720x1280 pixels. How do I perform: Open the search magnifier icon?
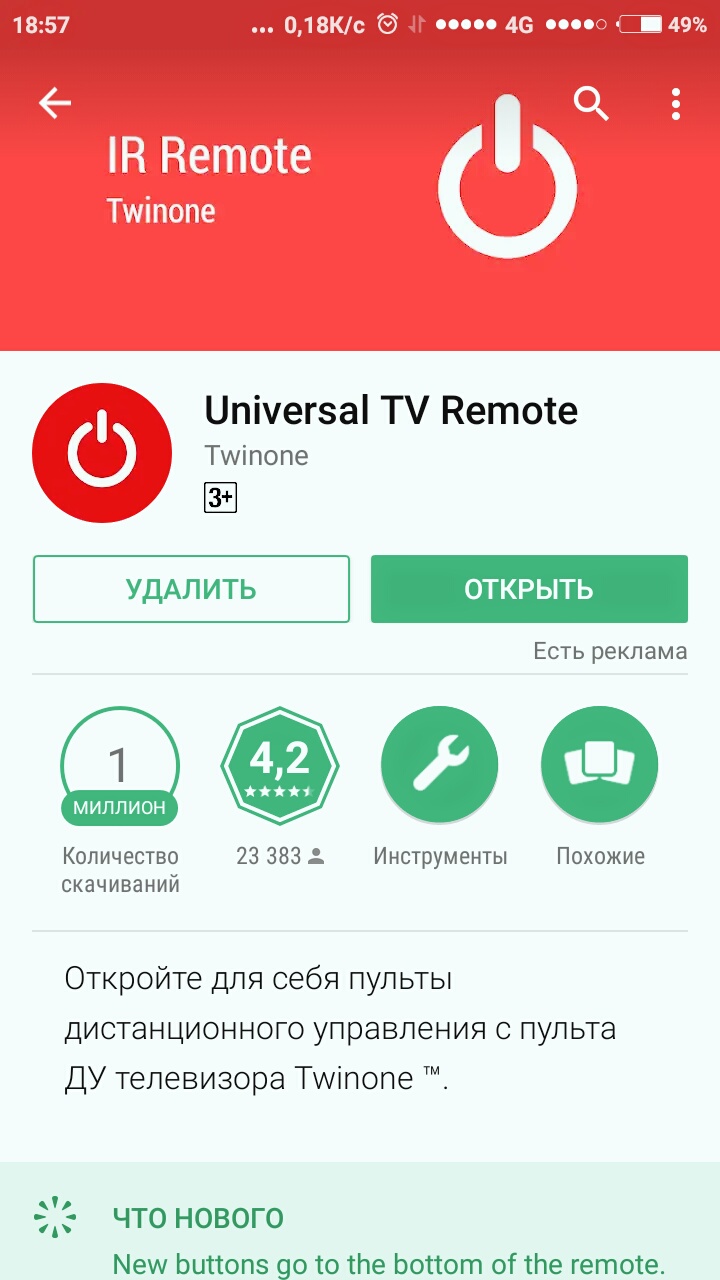[591, 103]
